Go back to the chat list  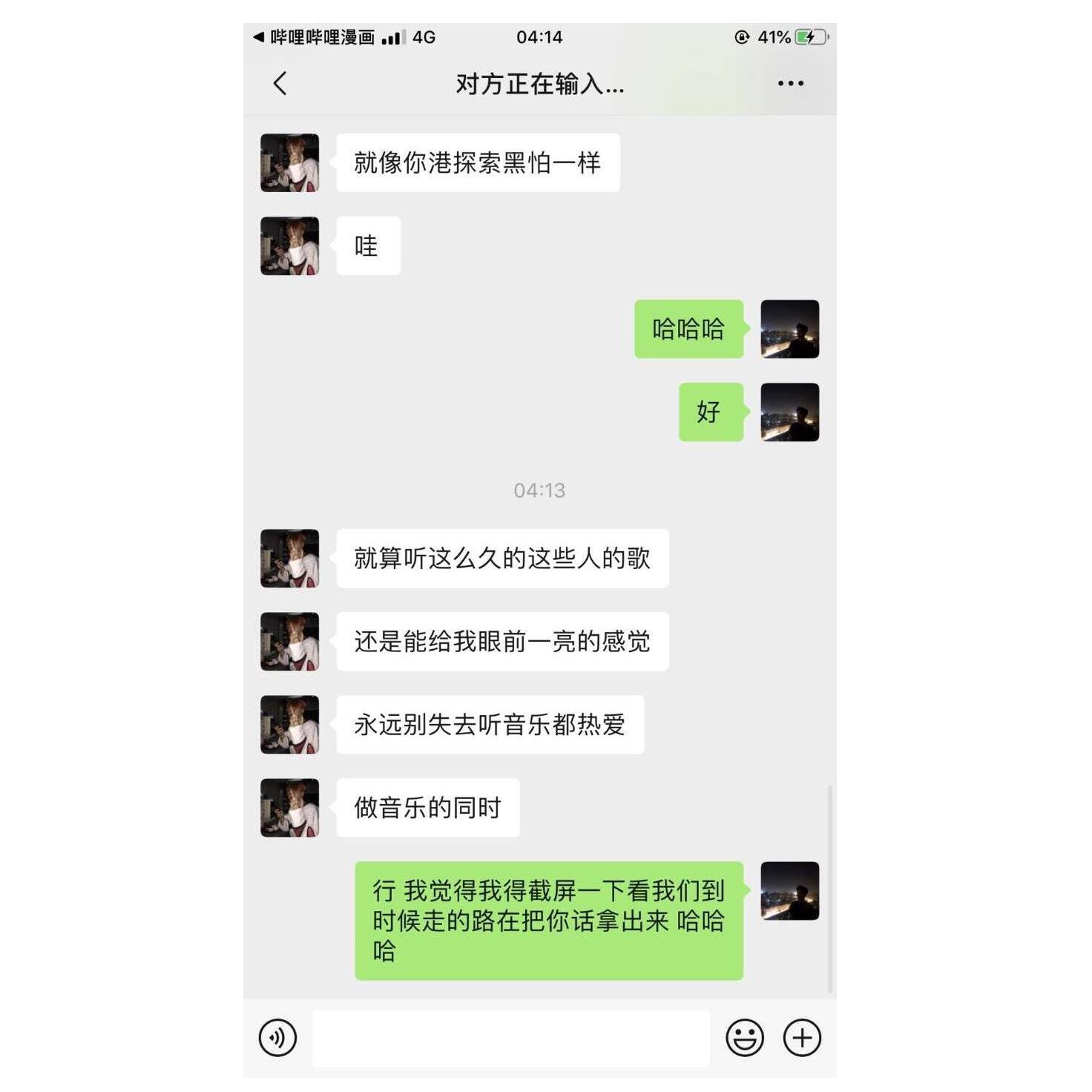click(280, 84)
